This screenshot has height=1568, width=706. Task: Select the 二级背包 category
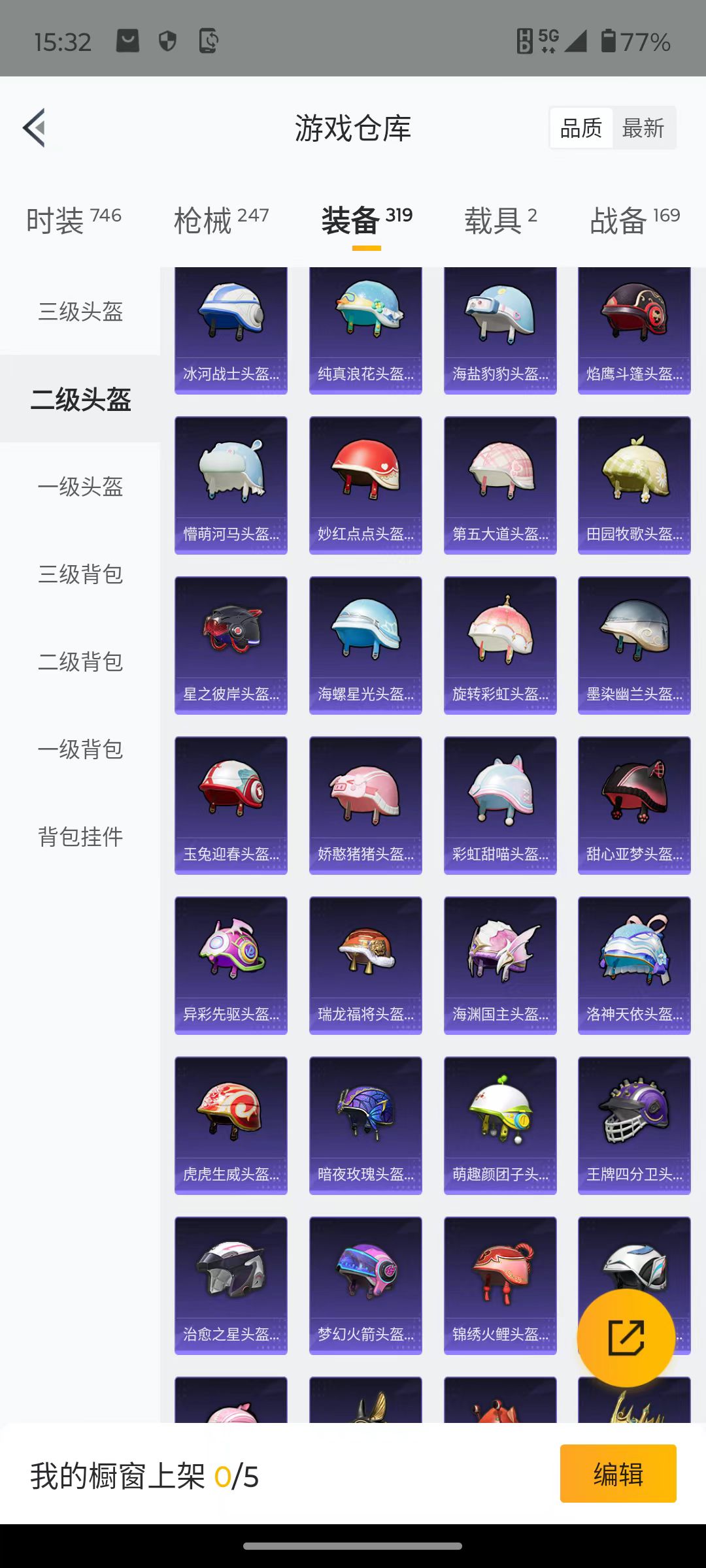click(80, 661)
